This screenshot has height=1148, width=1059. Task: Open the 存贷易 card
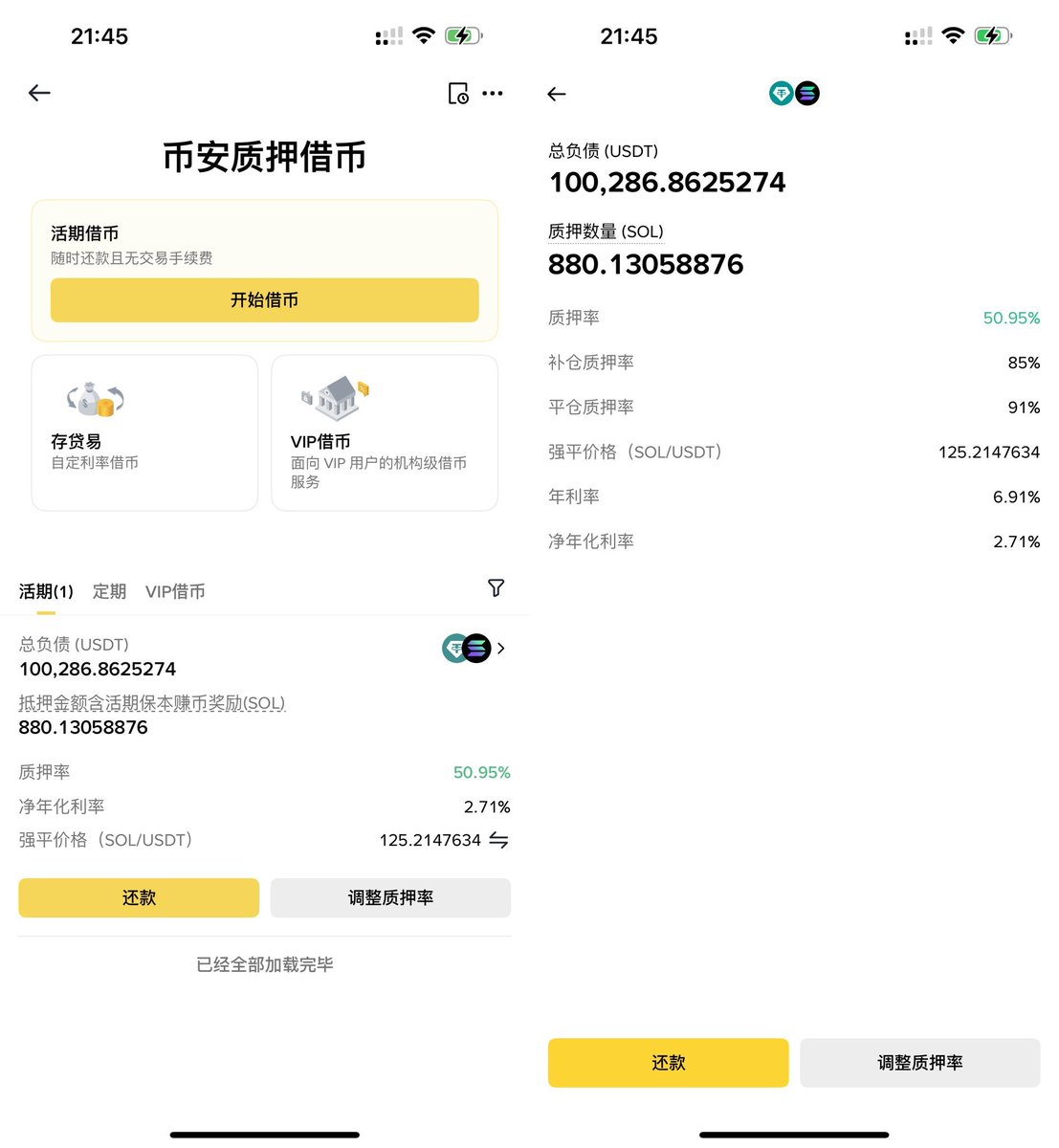(144, 432)
